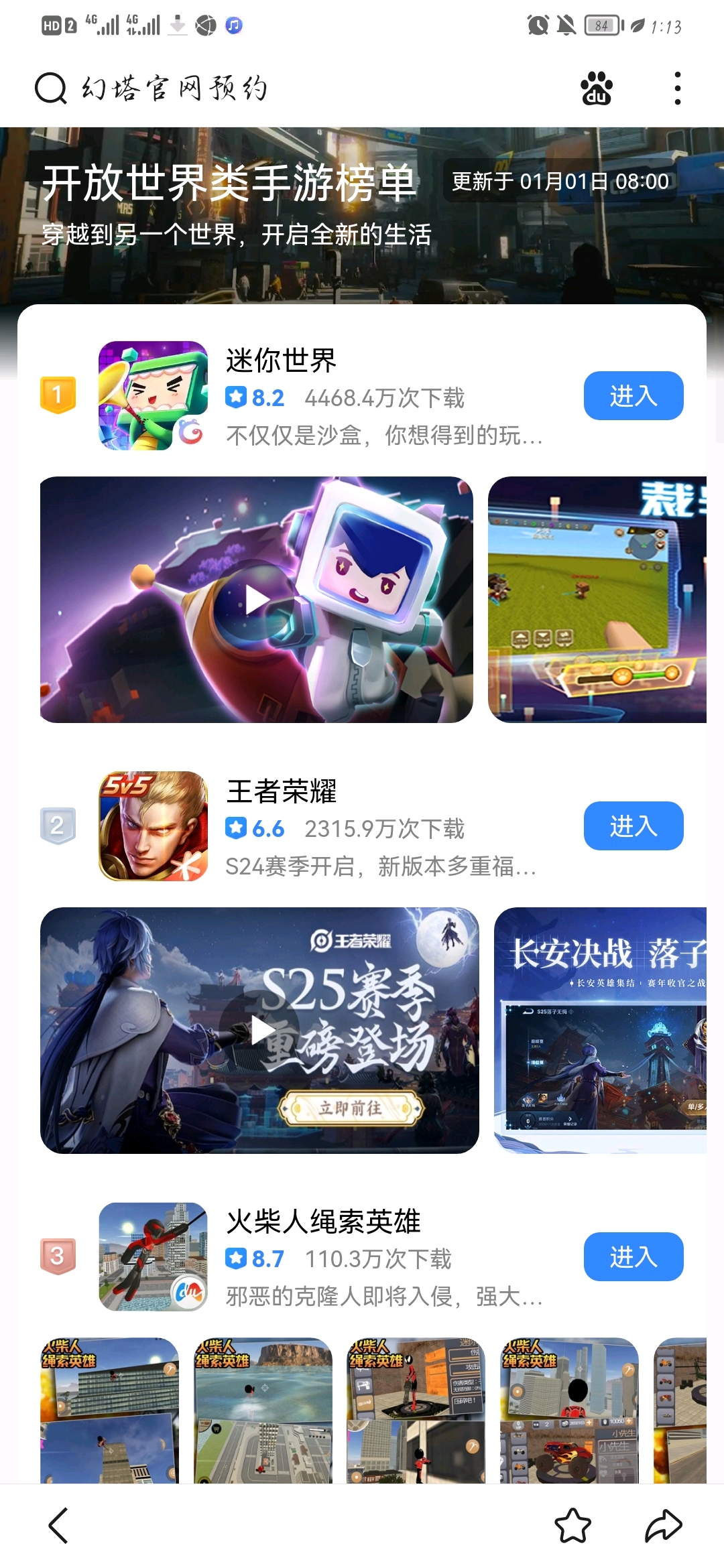Tap 进入 button for 火柴人绳索英雄

633,1256
